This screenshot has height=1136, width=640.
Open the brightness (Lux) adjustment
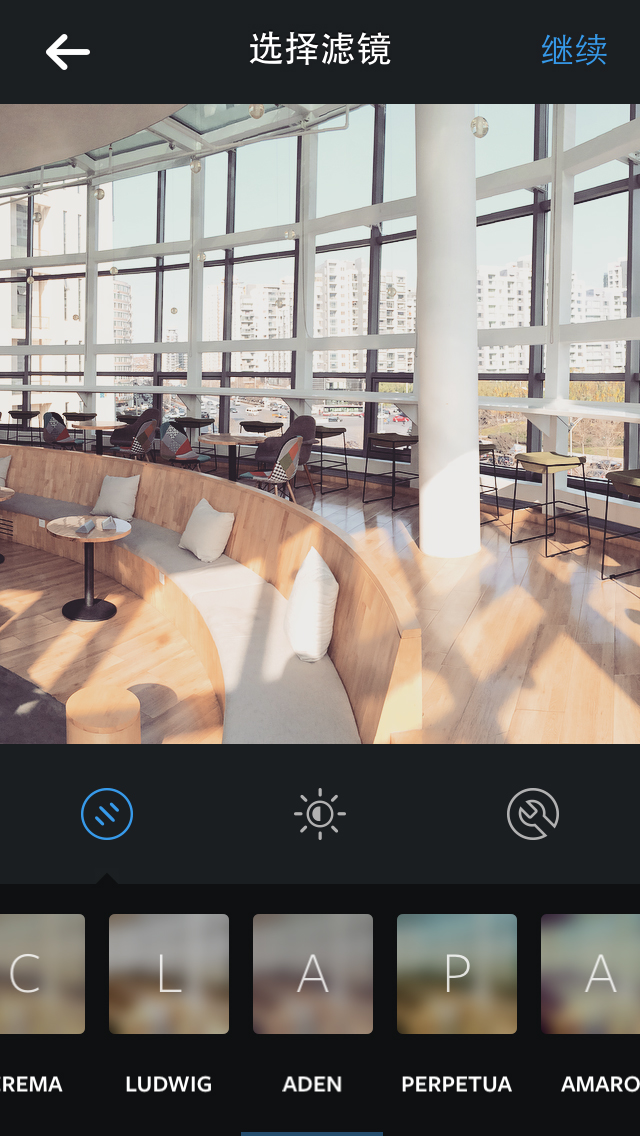point(320,814)
